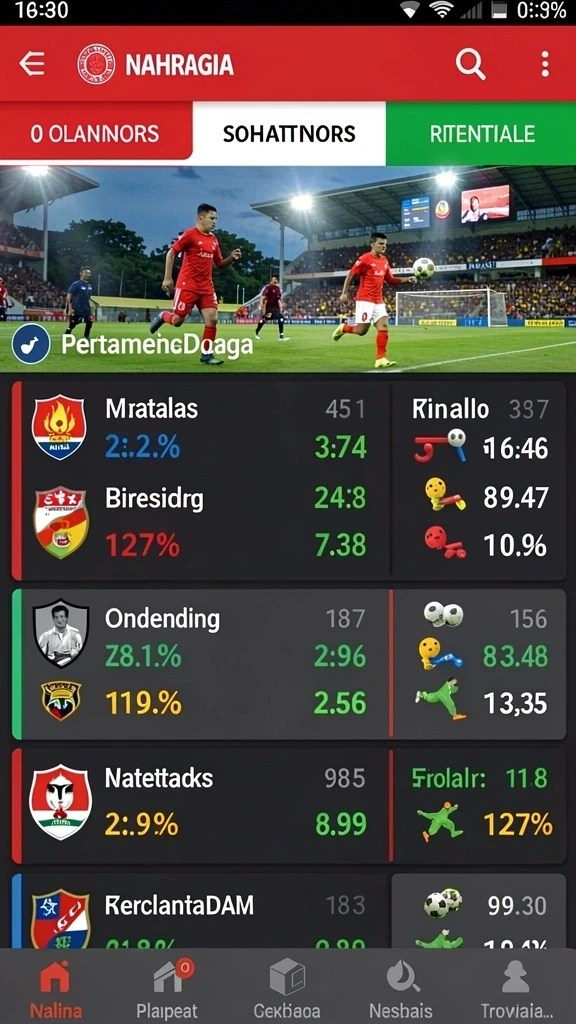Viewport: 576px width, 1024px height.
Task: Switch to the O OLANNORS tab
Action: tap(95, 134)
